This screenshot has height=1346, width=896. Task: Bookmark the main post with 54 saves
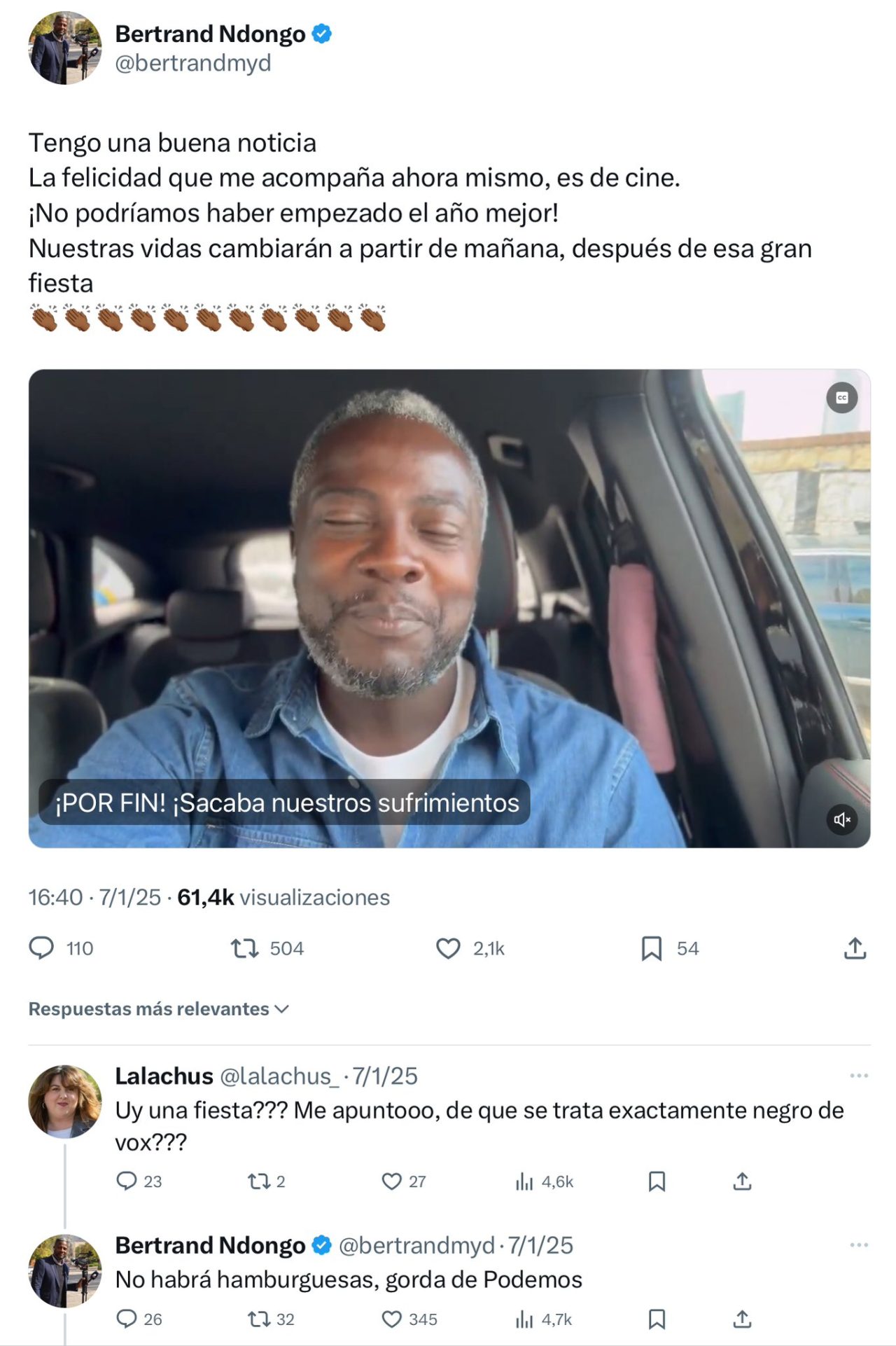(652, 948)
